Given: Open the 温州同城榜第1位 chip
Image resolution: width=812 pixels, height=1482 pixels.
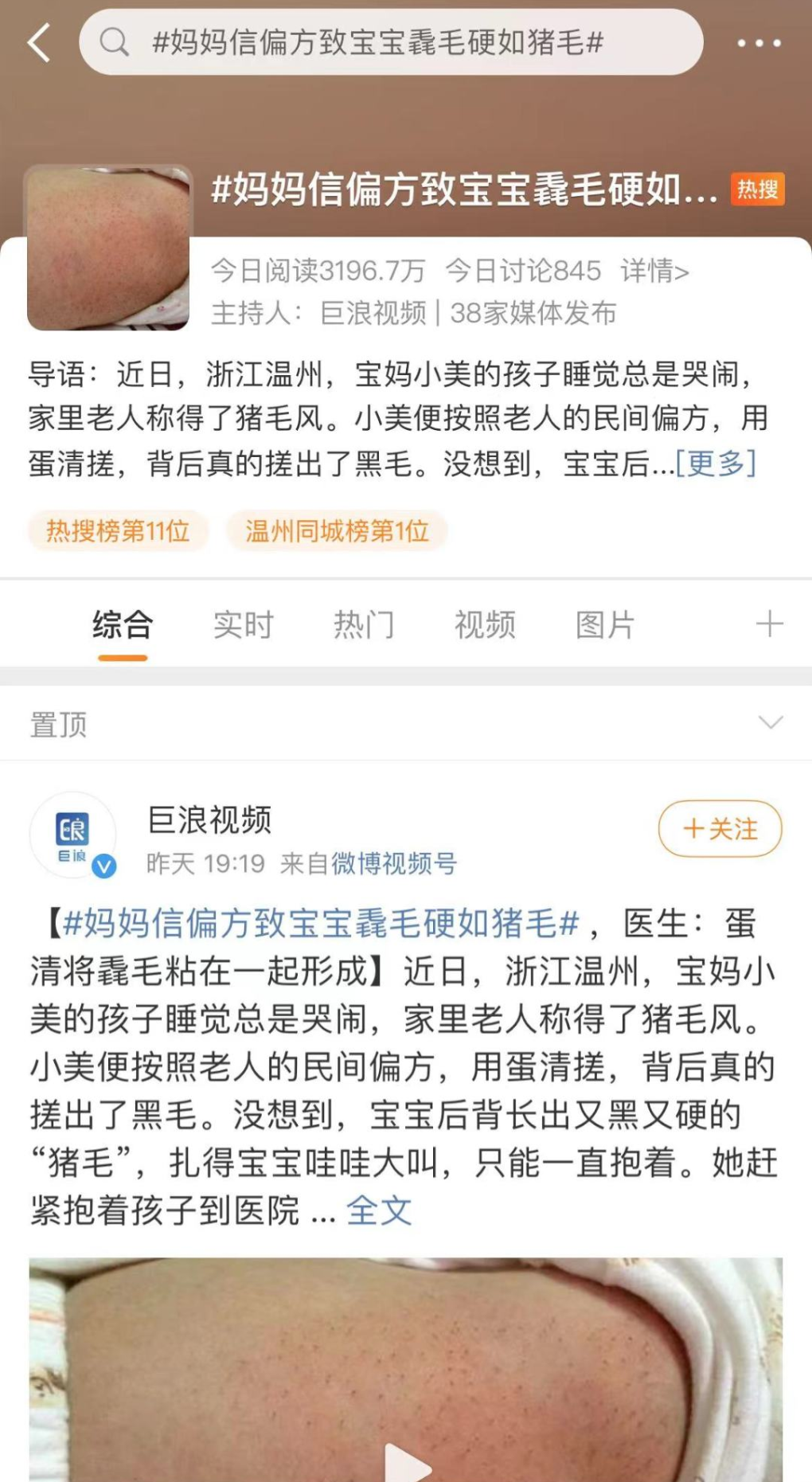Looking at the screenshot, I should 337,530.
